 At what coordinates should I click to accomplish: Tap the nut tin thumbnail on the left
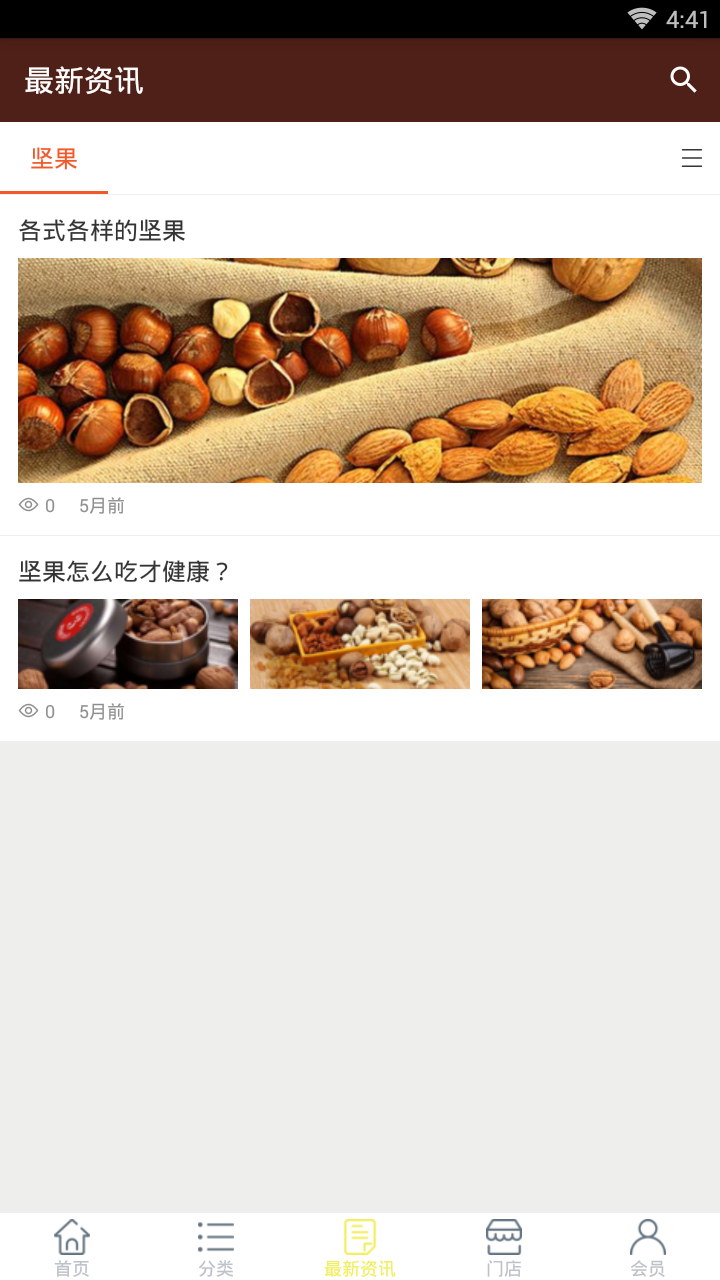click(x=127, y=643)
